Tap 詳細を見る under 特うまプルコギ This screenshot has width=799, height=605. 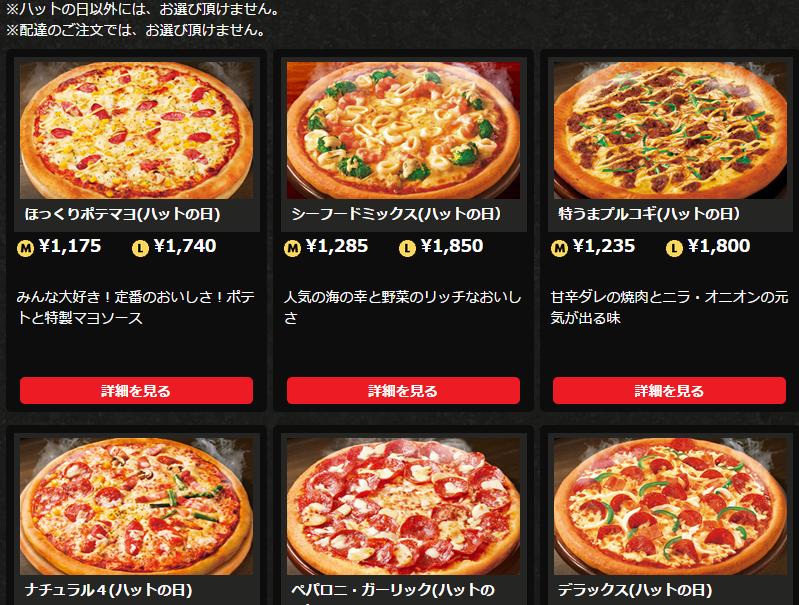pos(669,391)
